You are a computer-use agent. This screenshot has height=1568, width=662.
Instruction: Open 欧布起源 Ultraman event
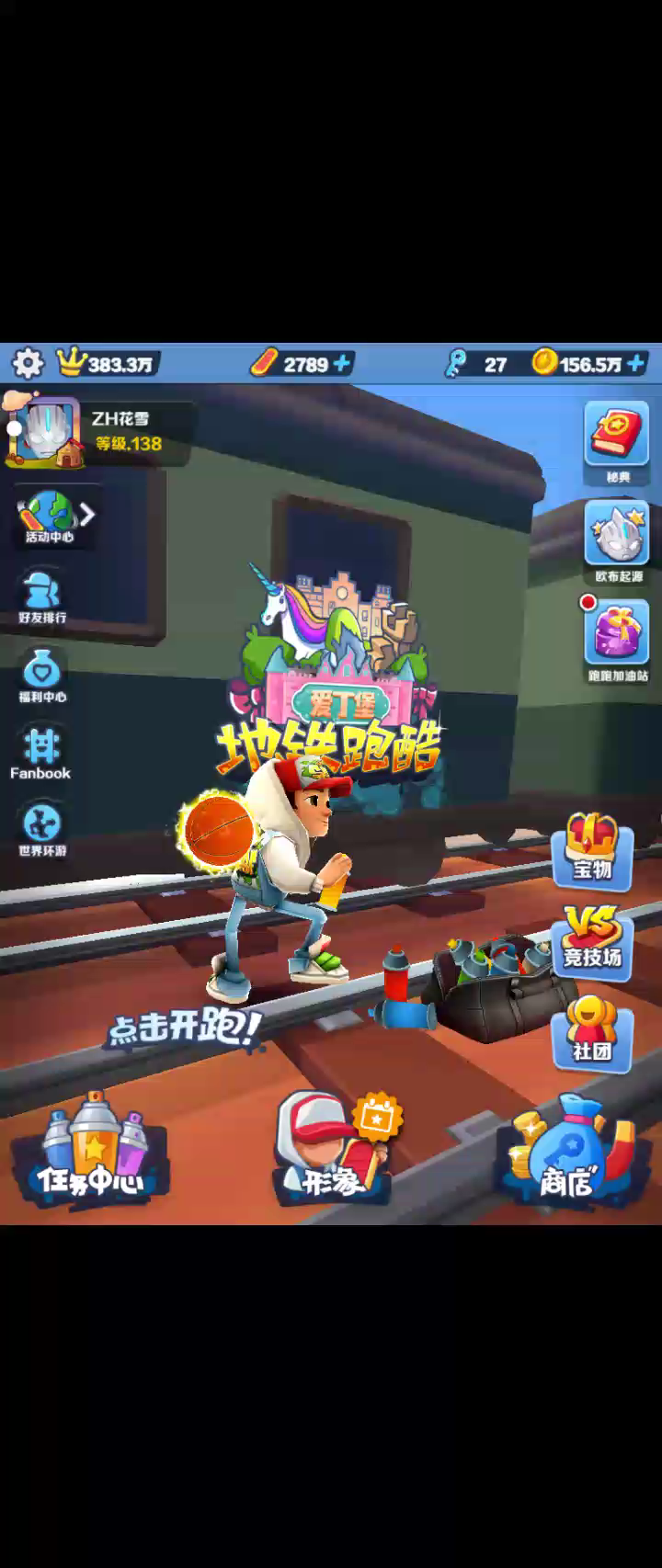pos(617,542)
